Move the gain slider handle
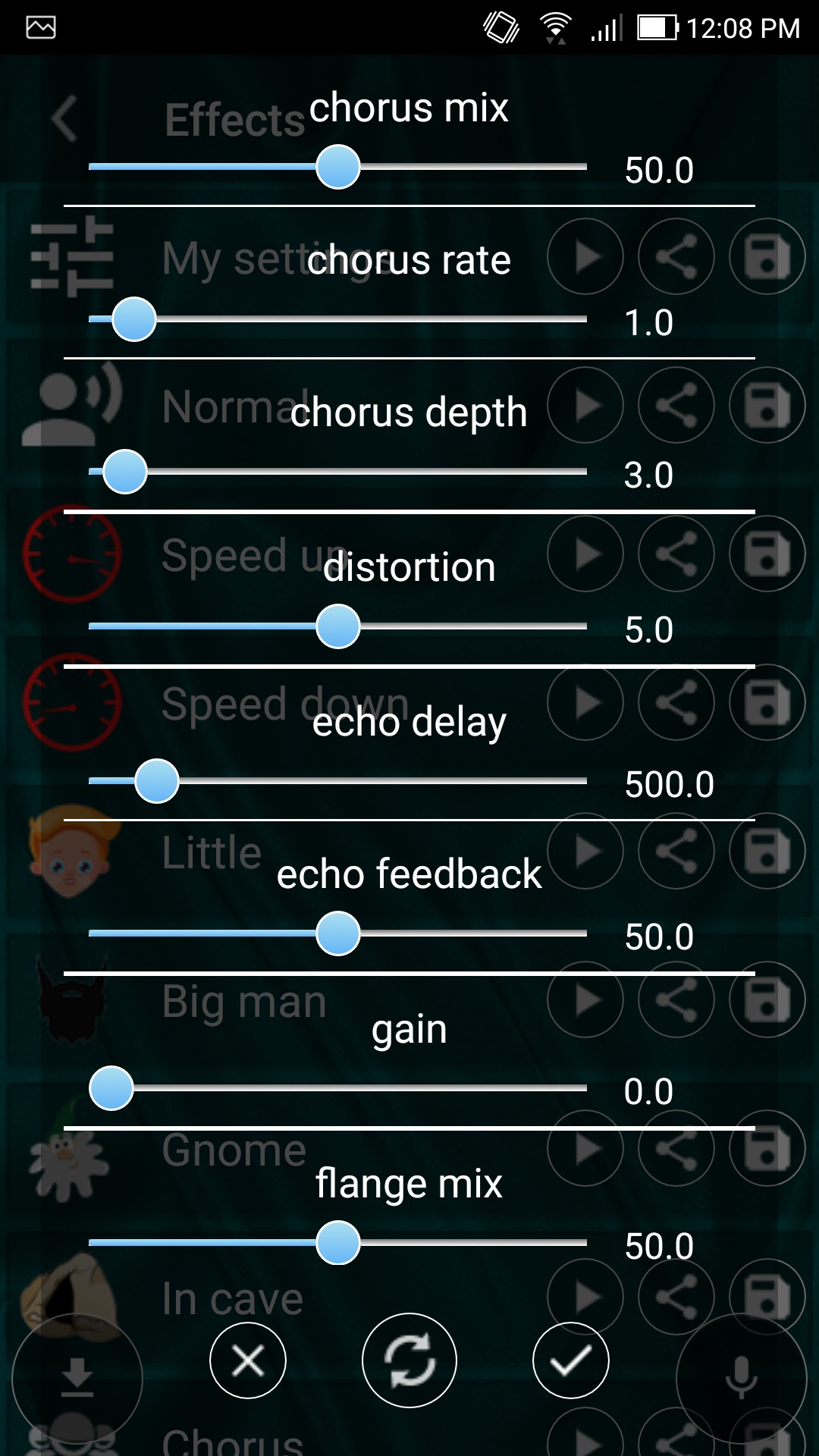The width and height of the screenshot is (819, 1456). click(x=111, y=1087)
